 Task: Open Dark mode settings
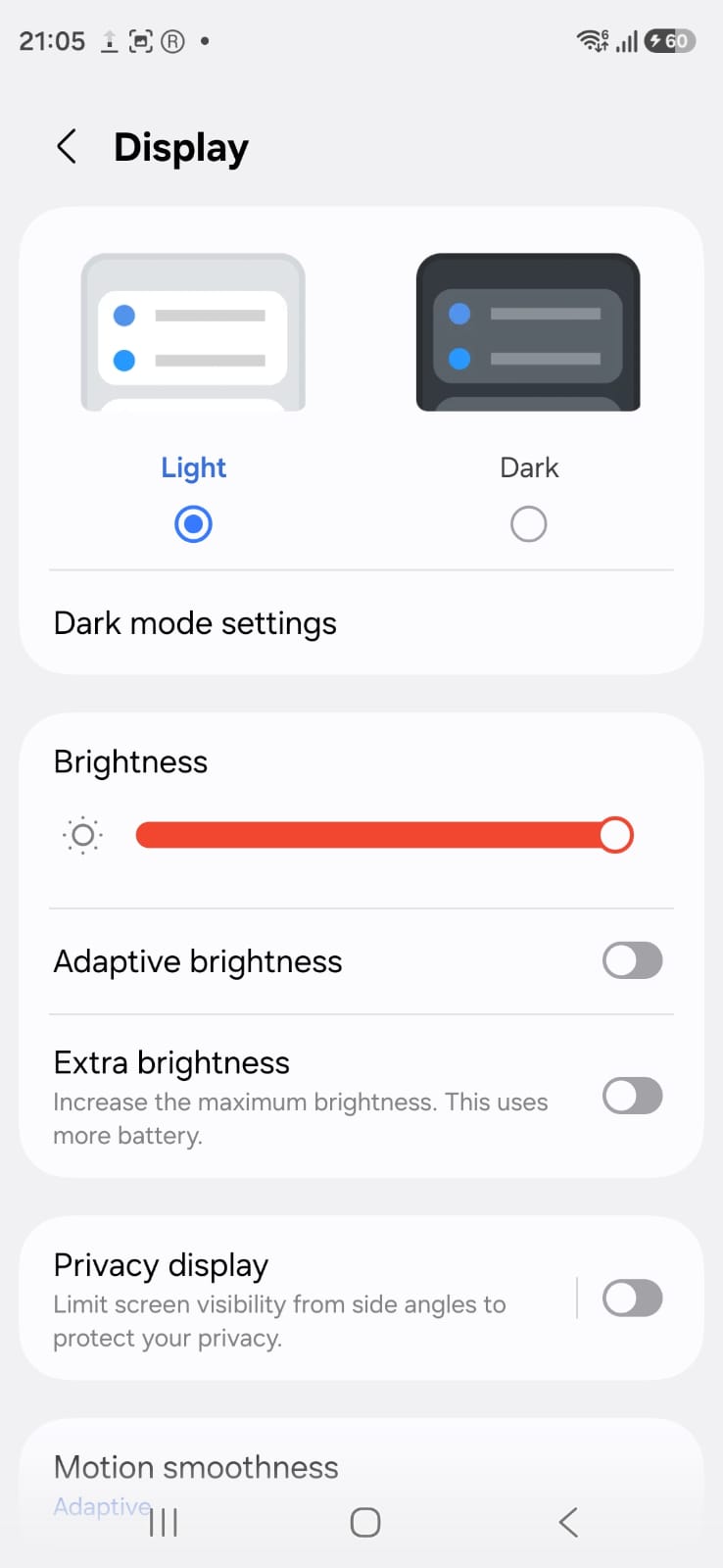[x=195, y=622]
